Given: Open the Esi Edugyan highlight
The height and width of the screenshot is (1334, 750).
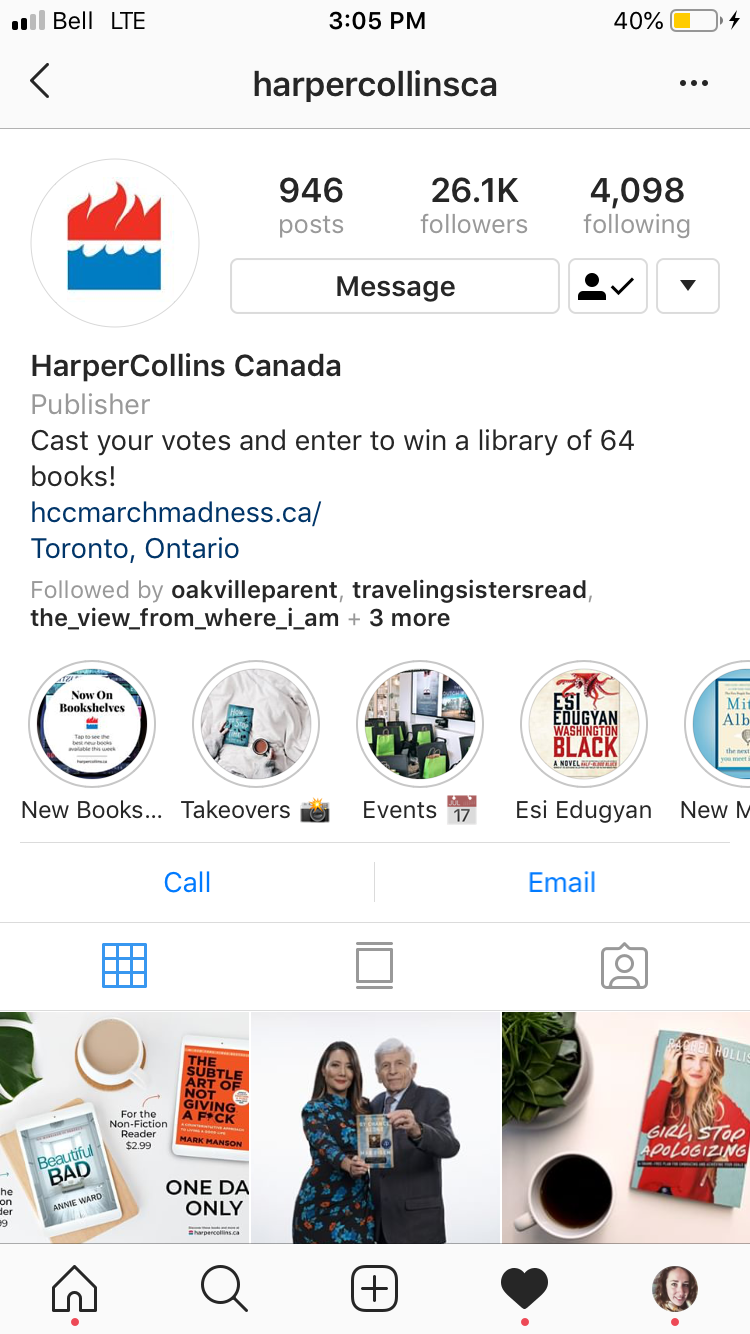Looking at the screenshot, I should pyautogui.click(x=584, y=724).
